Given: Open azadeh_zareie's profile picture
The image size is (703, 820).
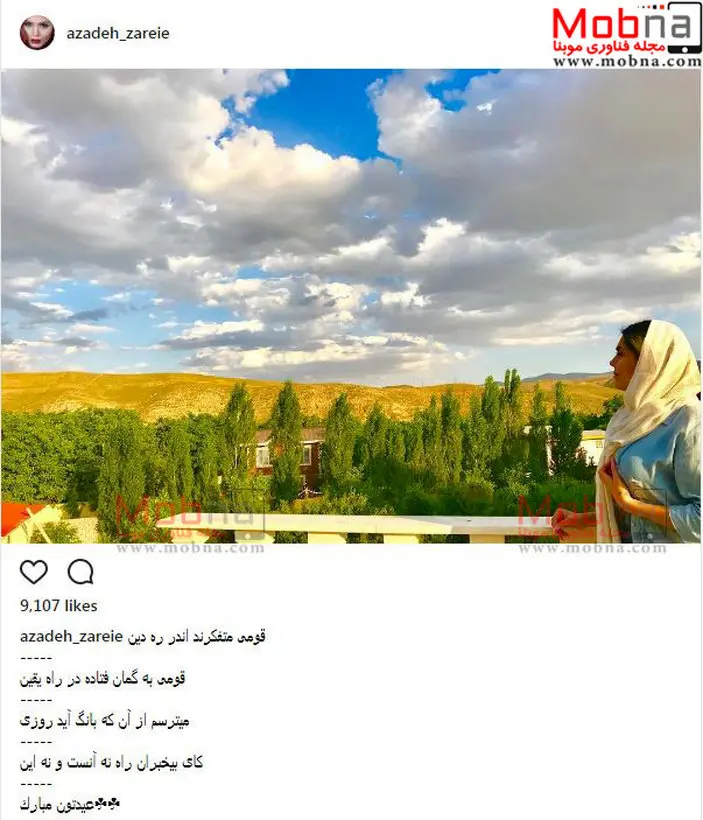Looking at the screenshot, I should pos(37,33).
